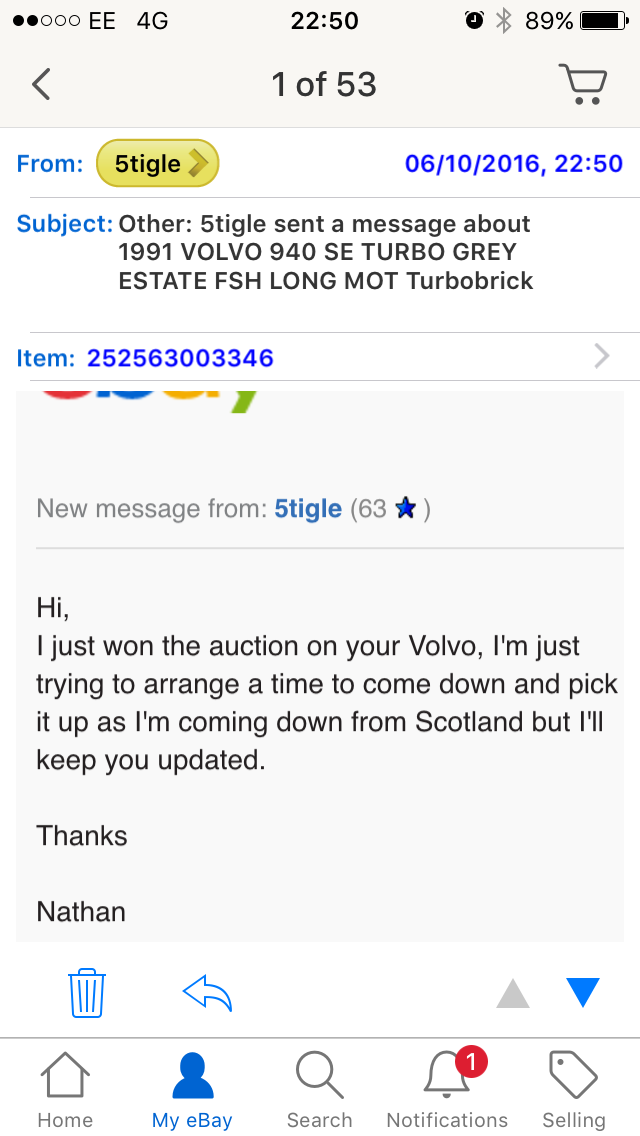Go back using the top-left arrow
640x1136 pixels.
pos(41,84)
